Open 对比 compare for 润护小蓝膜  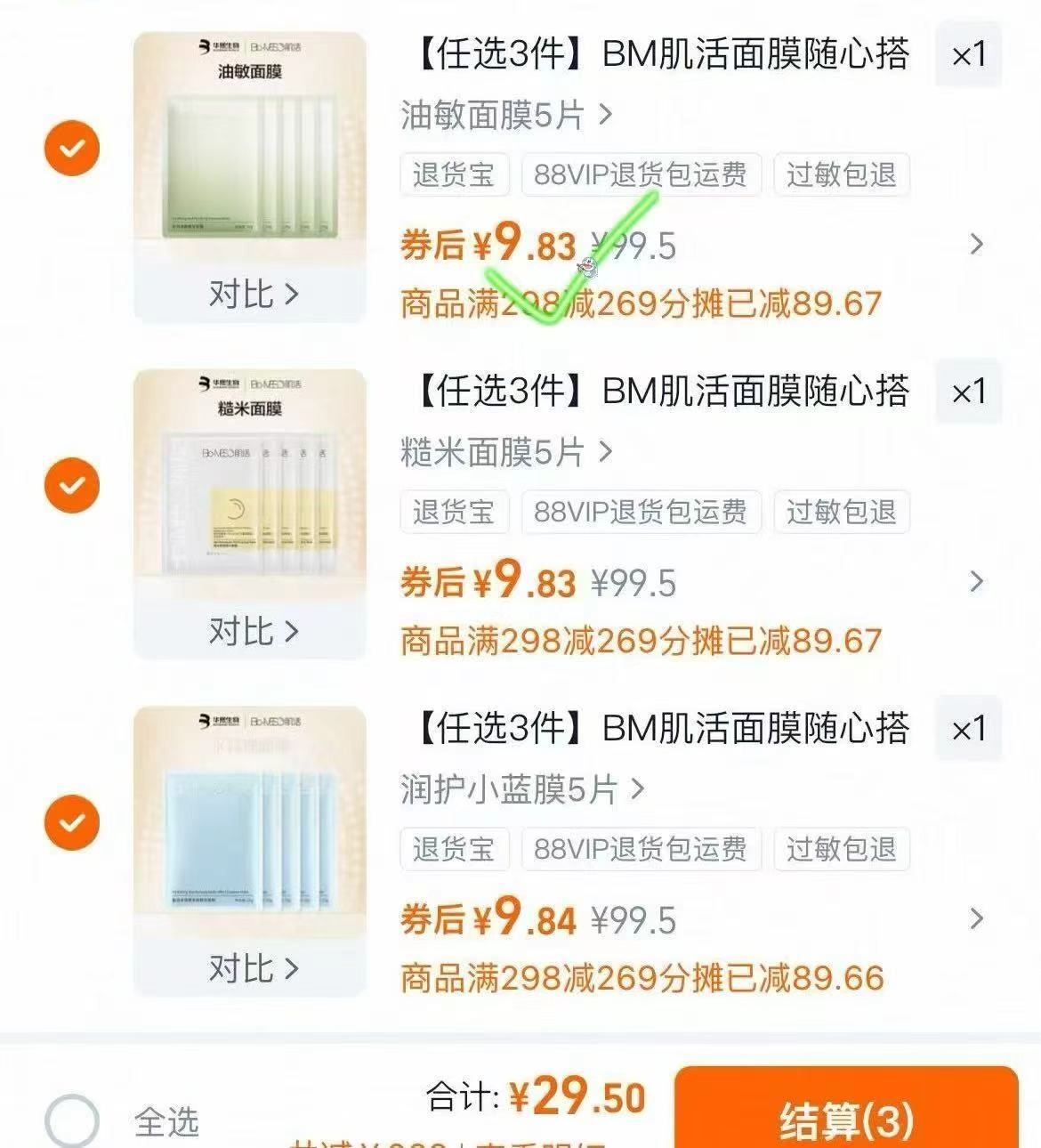coord(250,970)
